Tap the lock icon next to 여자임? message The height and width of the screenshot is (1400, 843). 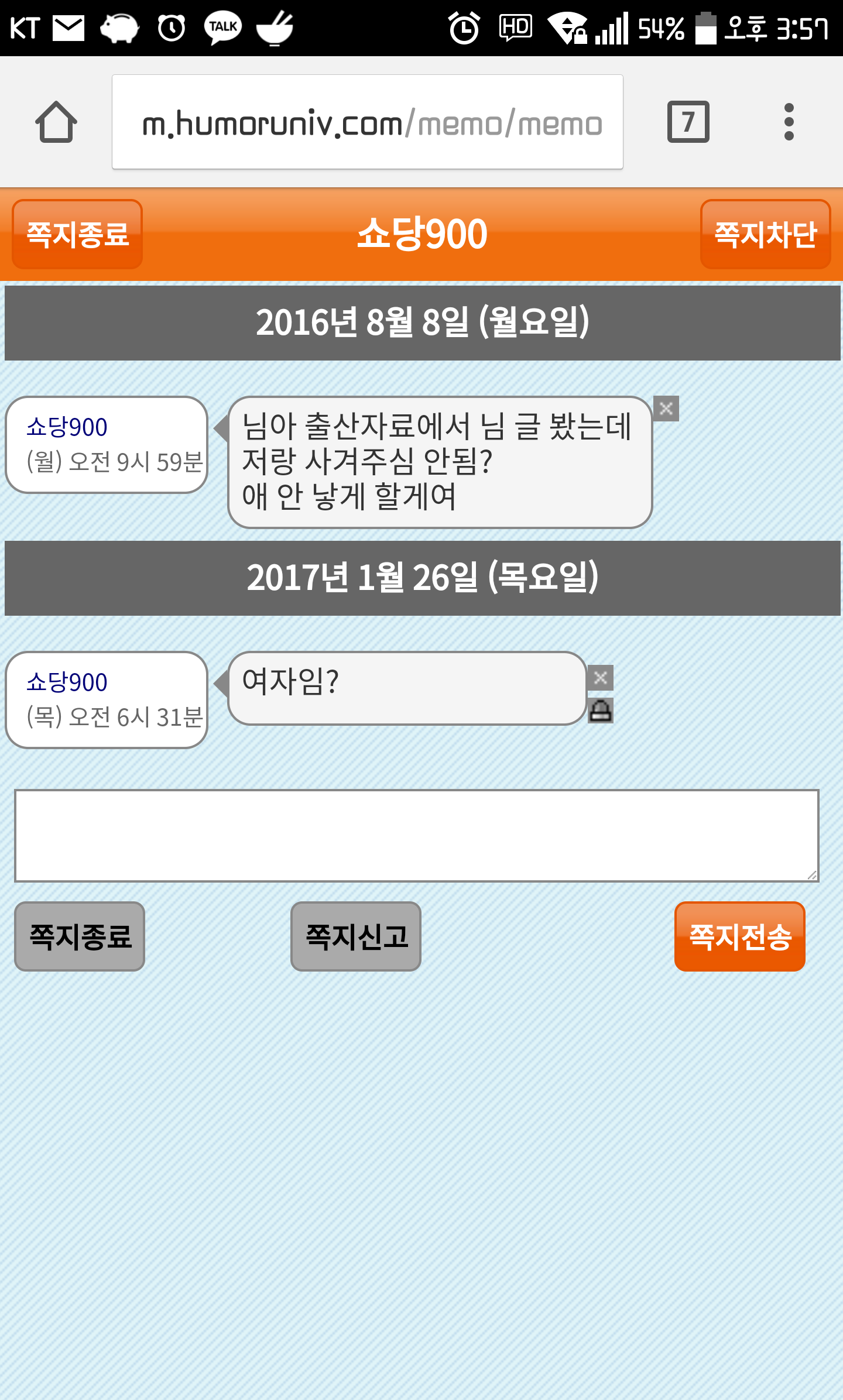point(601,711)
